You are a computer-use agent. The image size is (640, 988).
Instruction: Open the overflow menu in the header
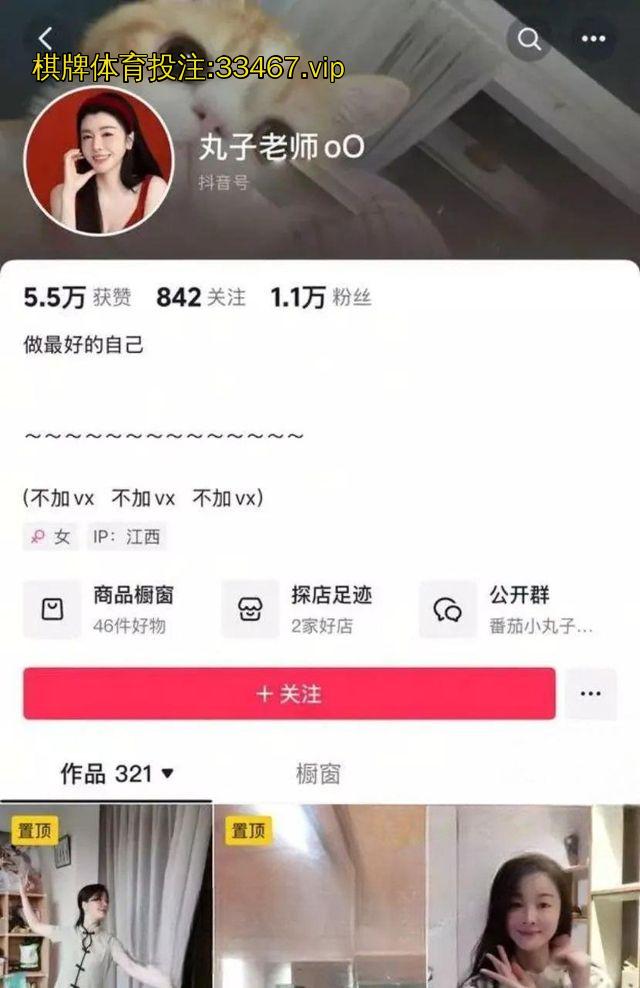[x=593, y=39]
